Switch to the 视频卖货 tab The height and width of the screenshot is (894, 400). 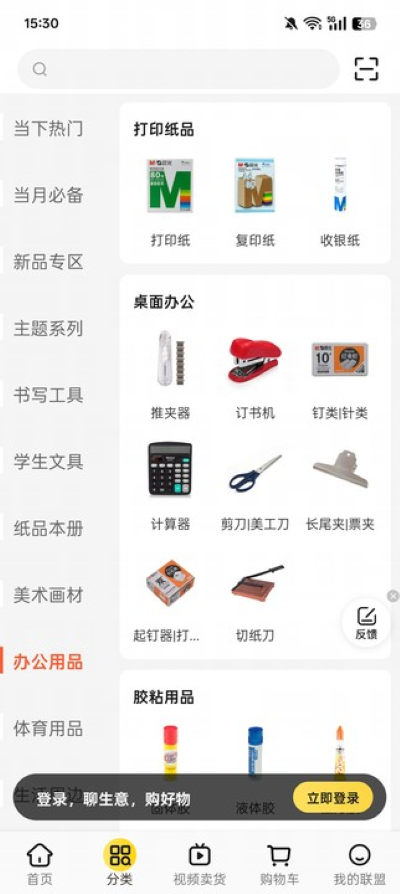click(x=199, y=863)
